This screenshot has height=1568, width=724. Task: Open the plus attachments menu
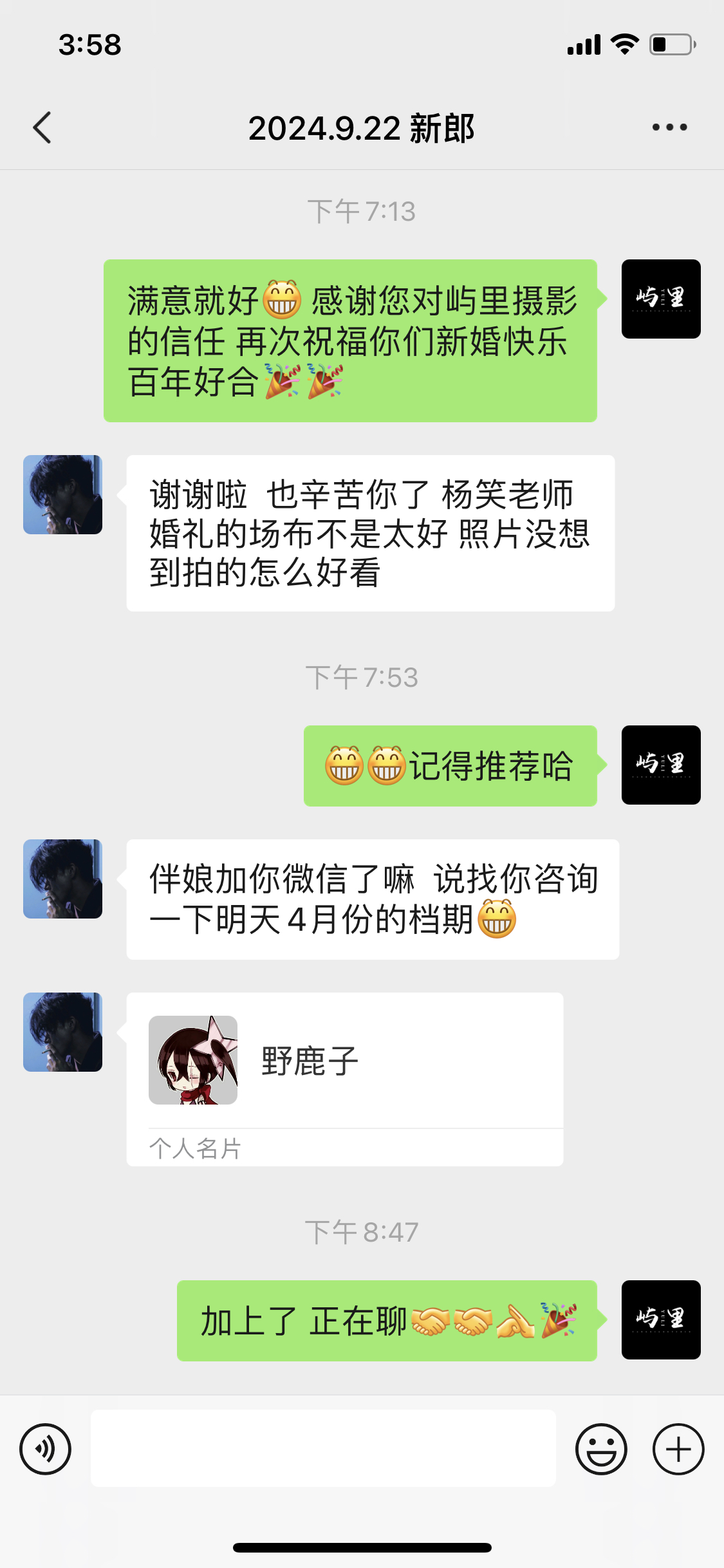click(678, 1449)
